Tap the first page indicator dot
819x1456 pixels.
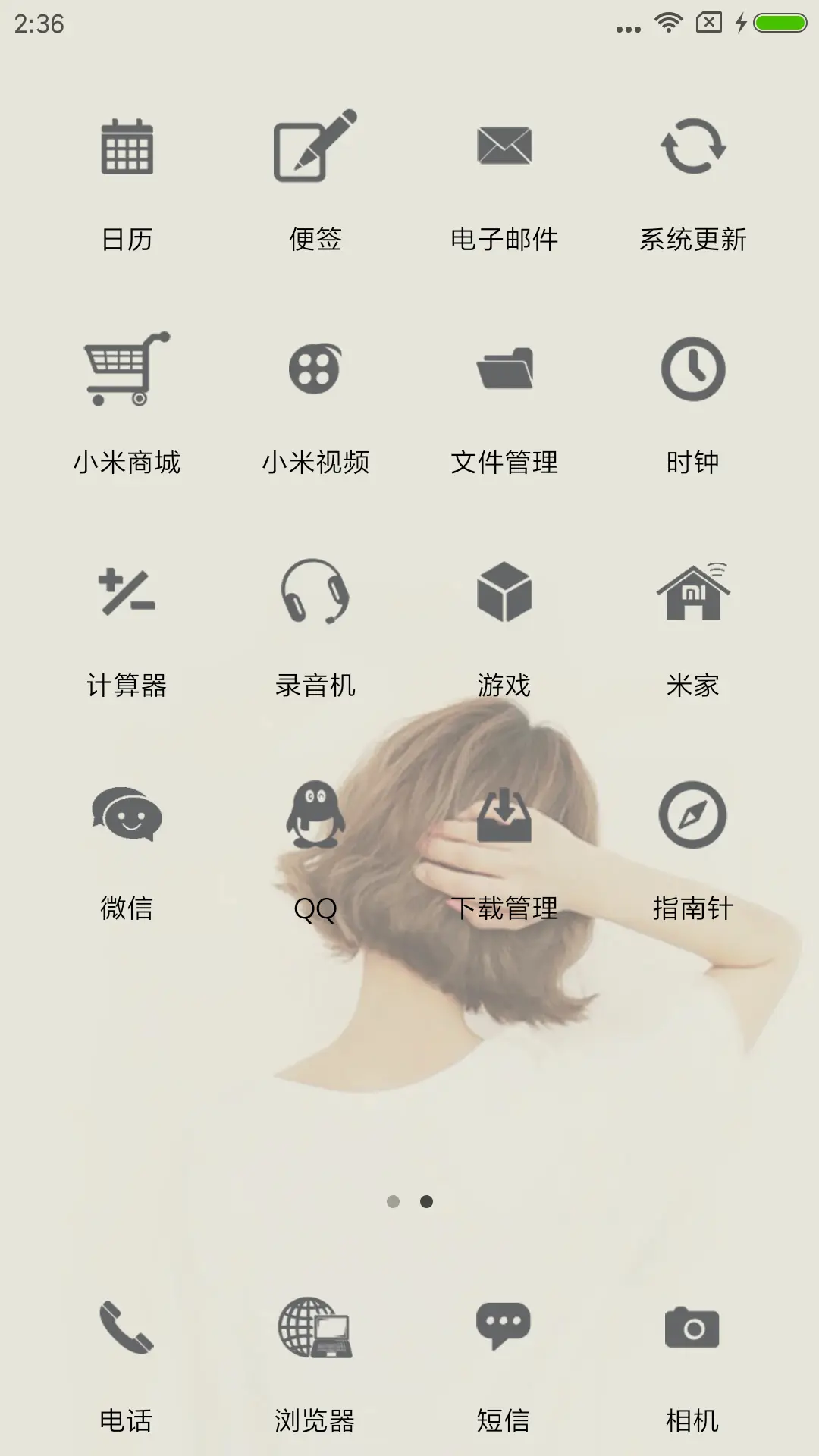[392, 1203]
